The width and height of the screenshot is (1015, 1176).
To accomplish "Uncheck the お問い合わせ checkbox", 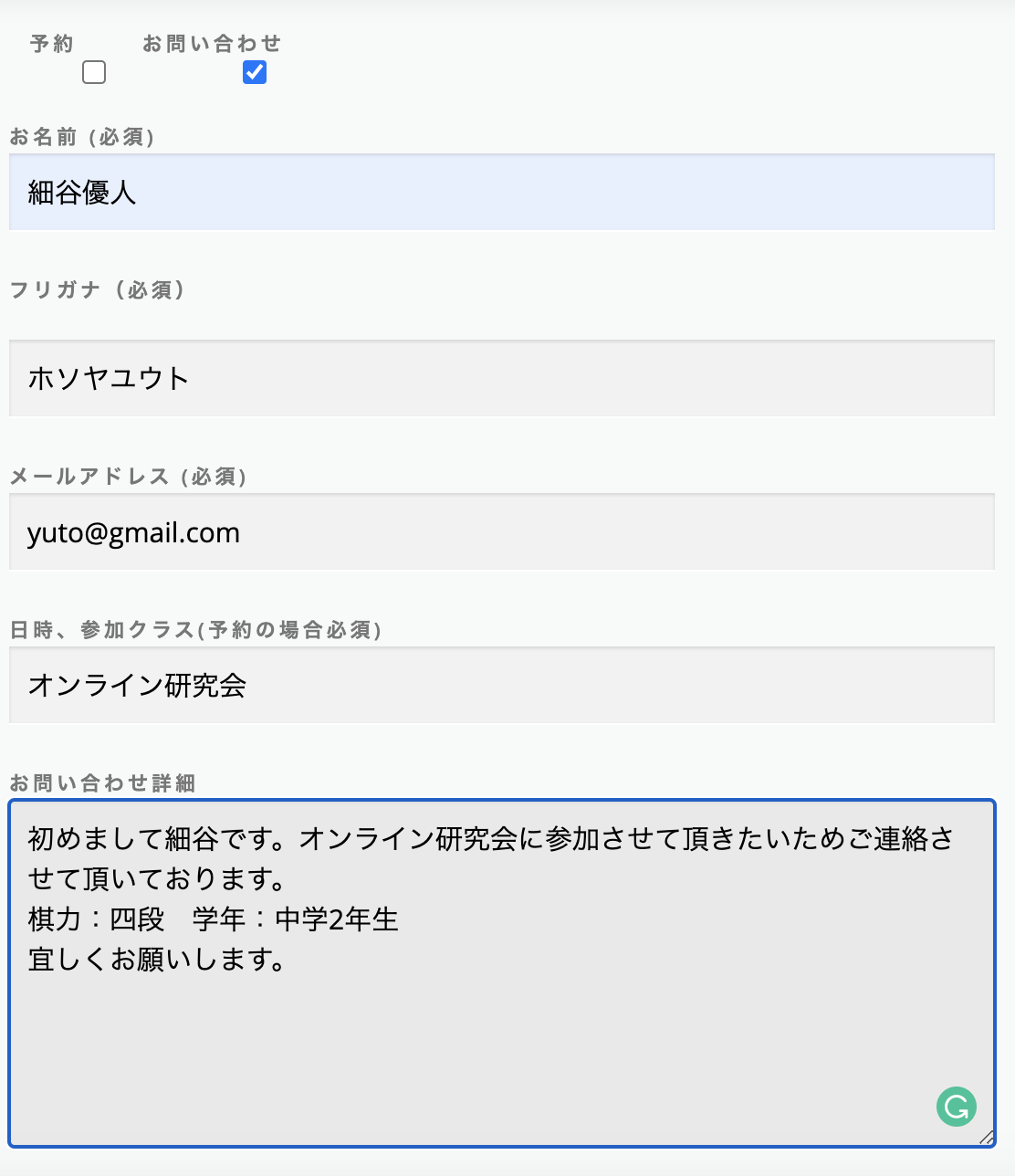I will pyautogui.click(x=255, y=72).
